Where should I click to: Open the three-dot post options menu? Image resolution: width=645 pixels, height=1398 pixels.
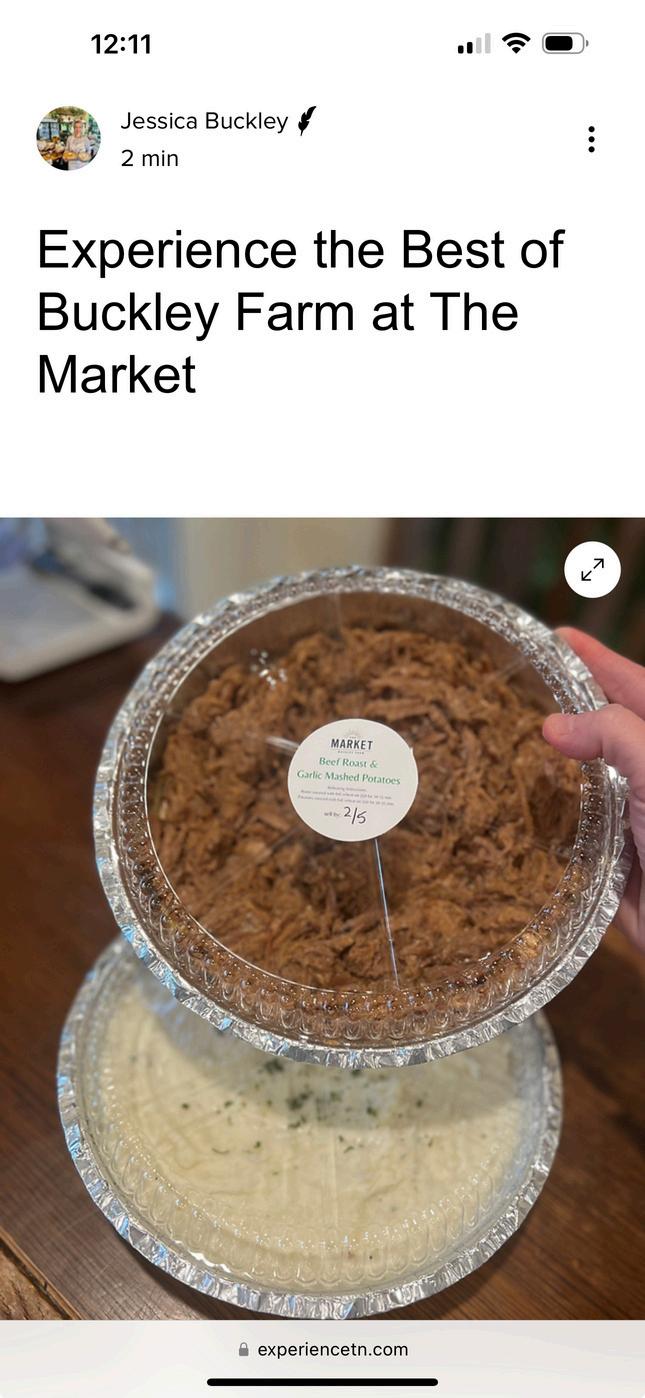tap(591, 139)
